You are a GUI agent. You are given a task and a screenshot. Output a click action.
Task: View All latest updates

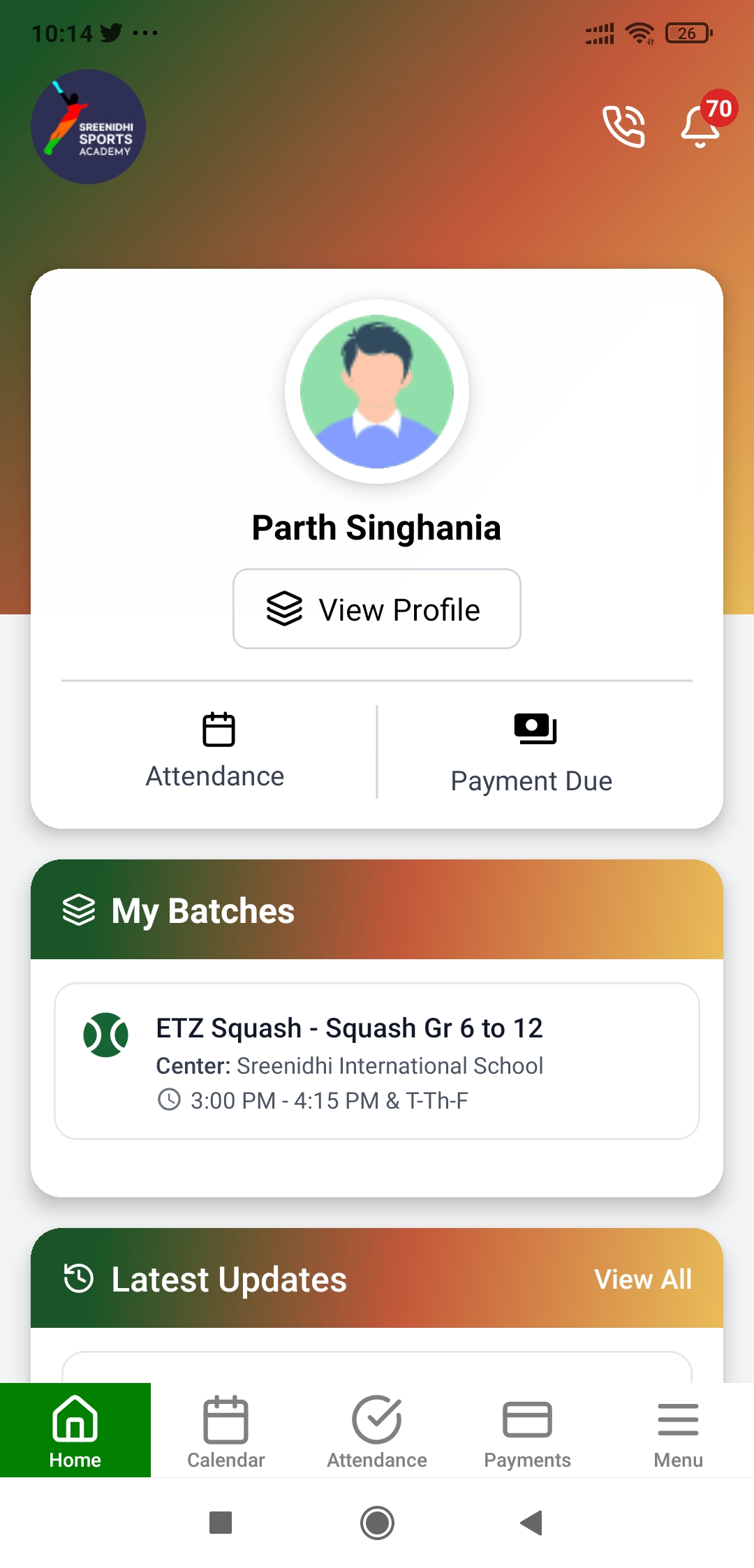pyautogui.click(x=643, y=1280)
